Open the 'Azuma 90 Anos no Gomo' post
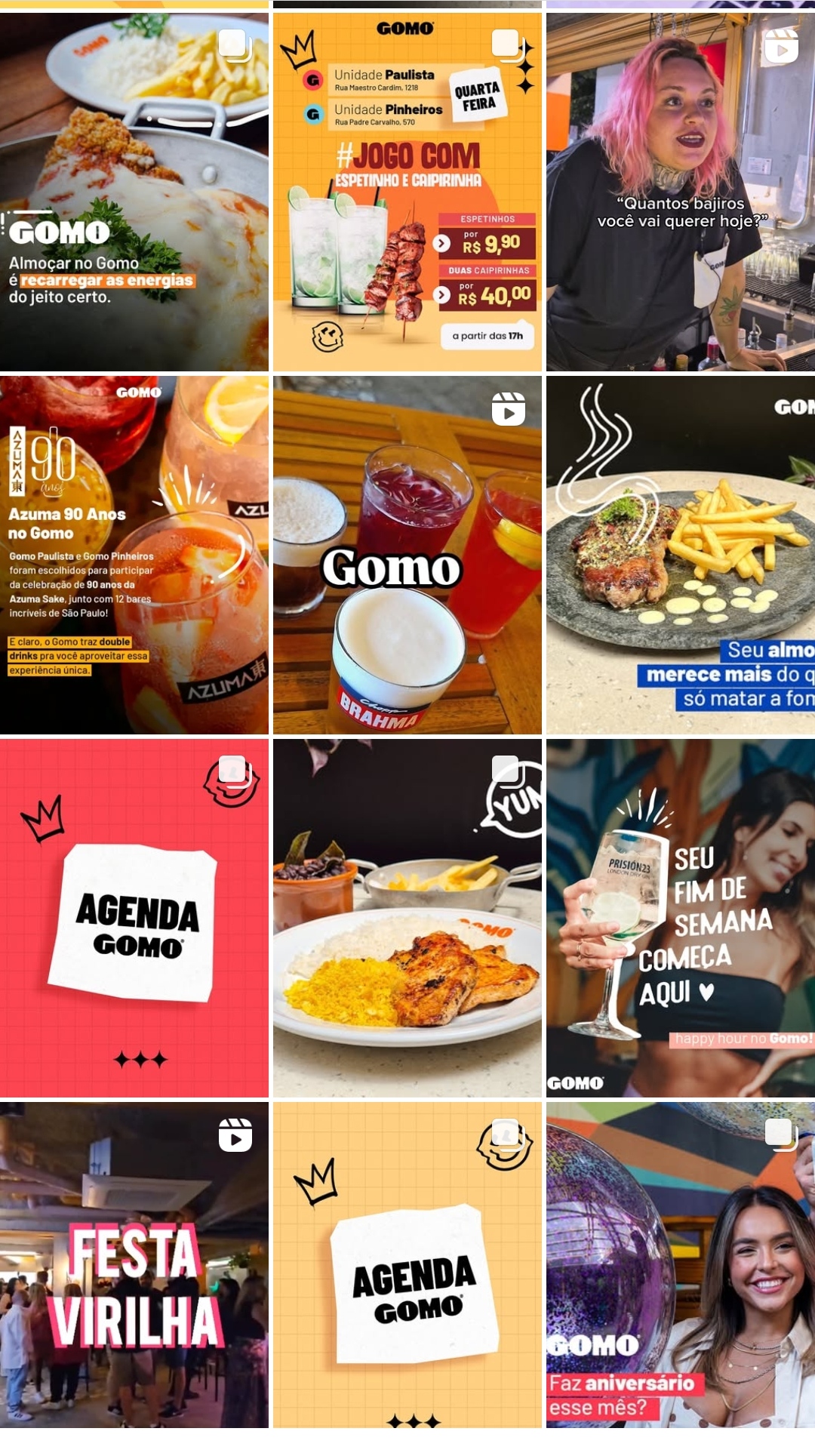Viewport: 815px width, 1456px height. point(134,555)
